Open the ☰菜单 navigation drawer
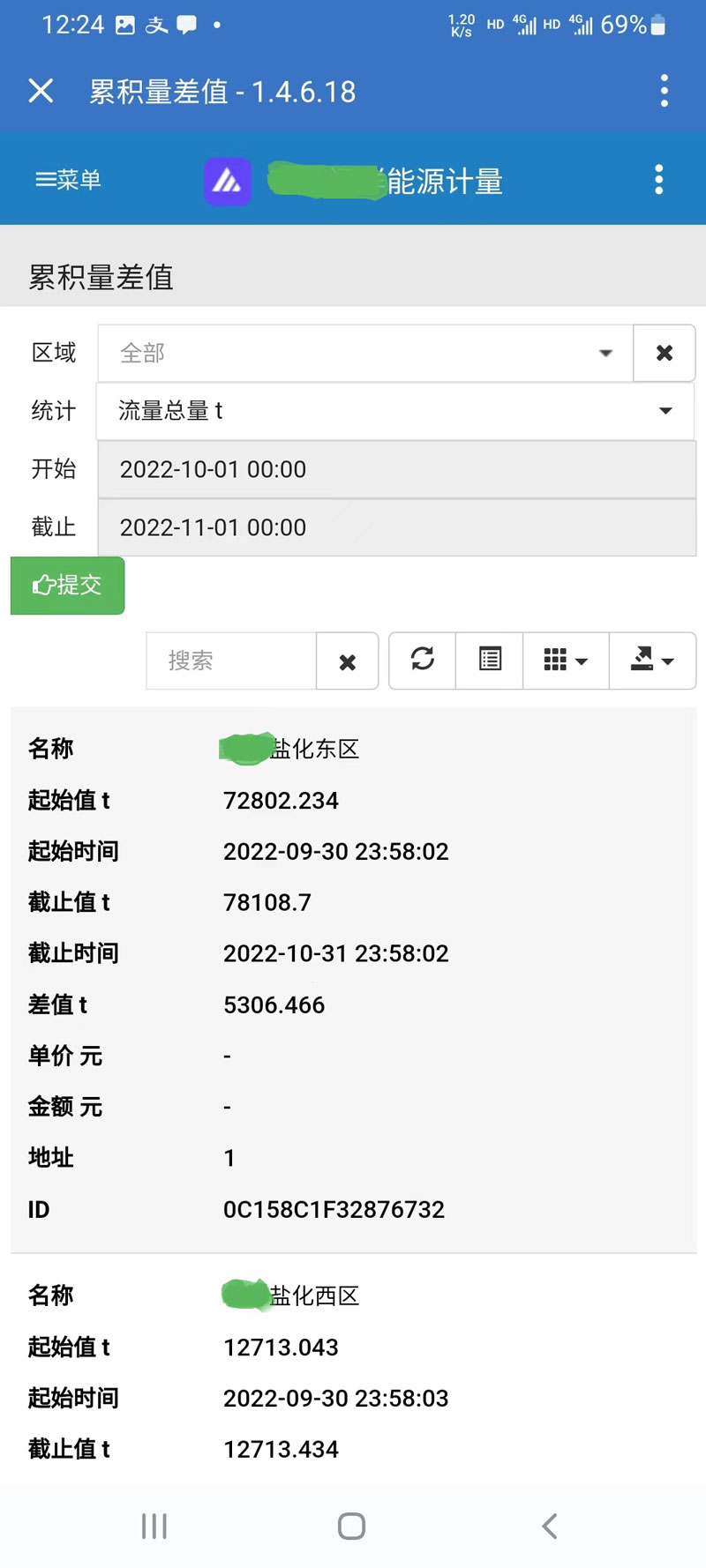Viewport: 706px width, 1568px height. pyautogui.click(x=68, y=180)
